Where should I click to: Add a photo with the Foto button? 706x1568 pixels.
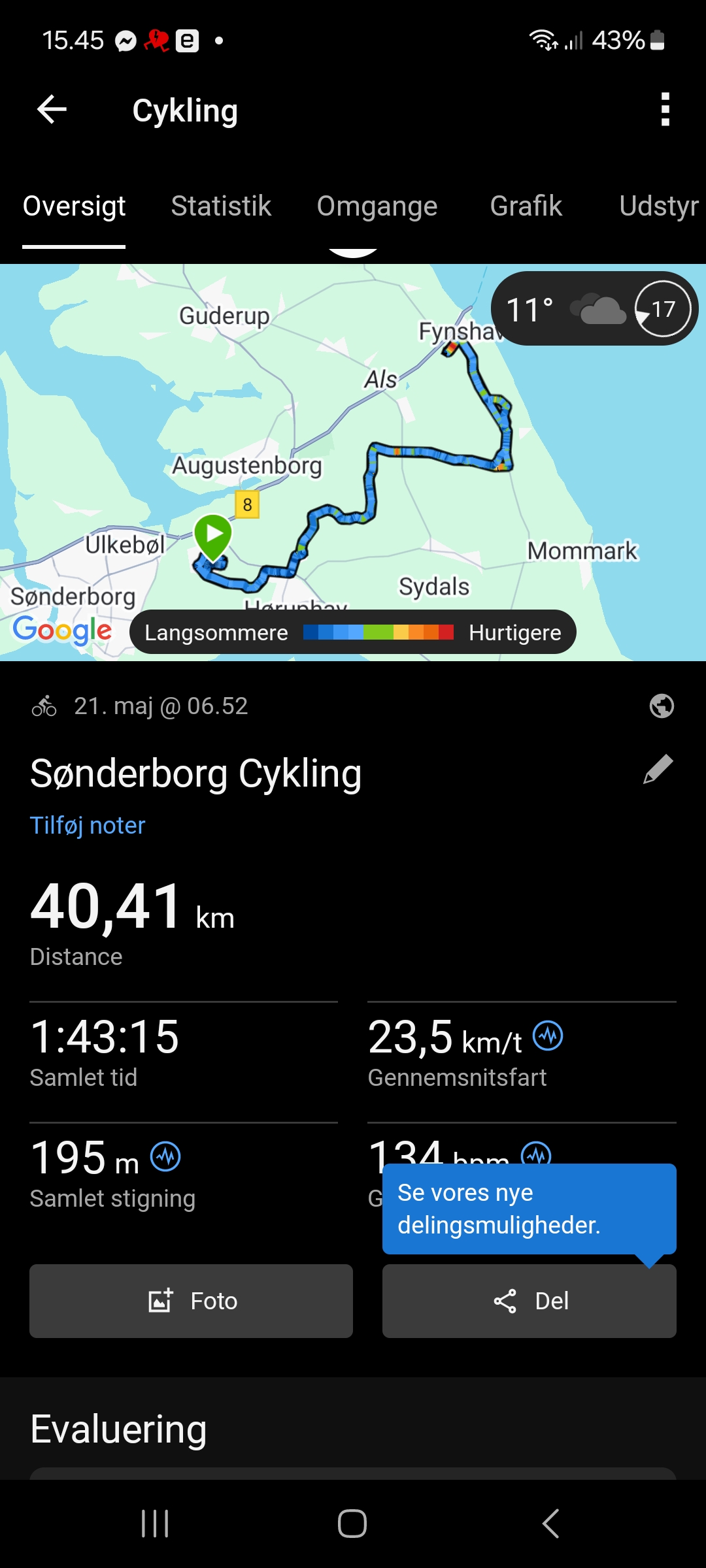191,1301
